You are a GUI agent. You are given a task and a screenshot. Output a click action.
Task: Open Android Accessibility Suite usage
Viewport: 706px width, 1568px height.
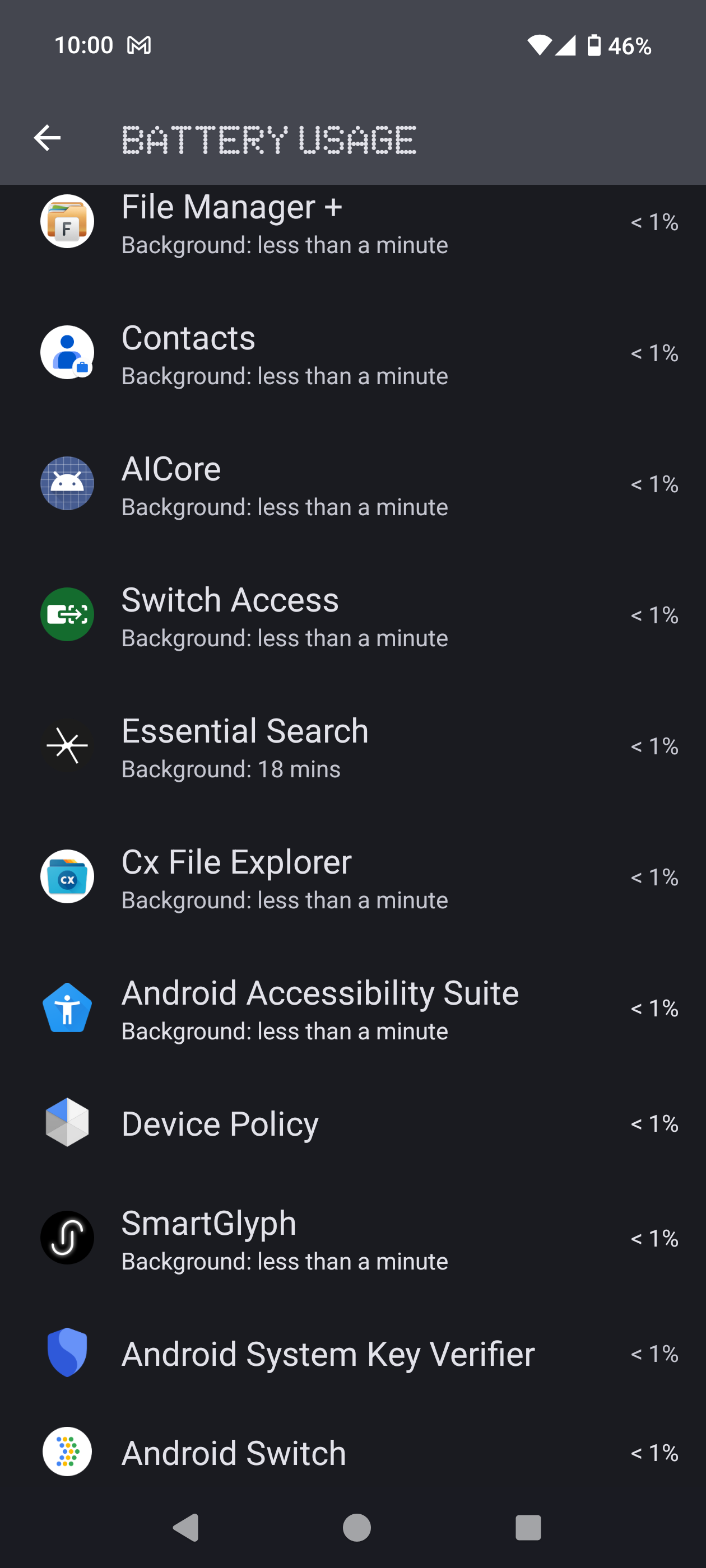coord(352,1008)
